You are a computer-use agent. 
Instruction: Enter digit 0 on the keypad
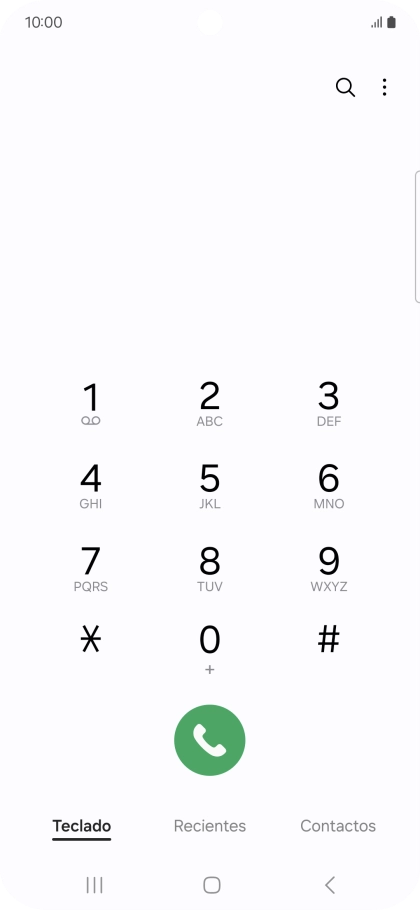[x=209, y=649]
